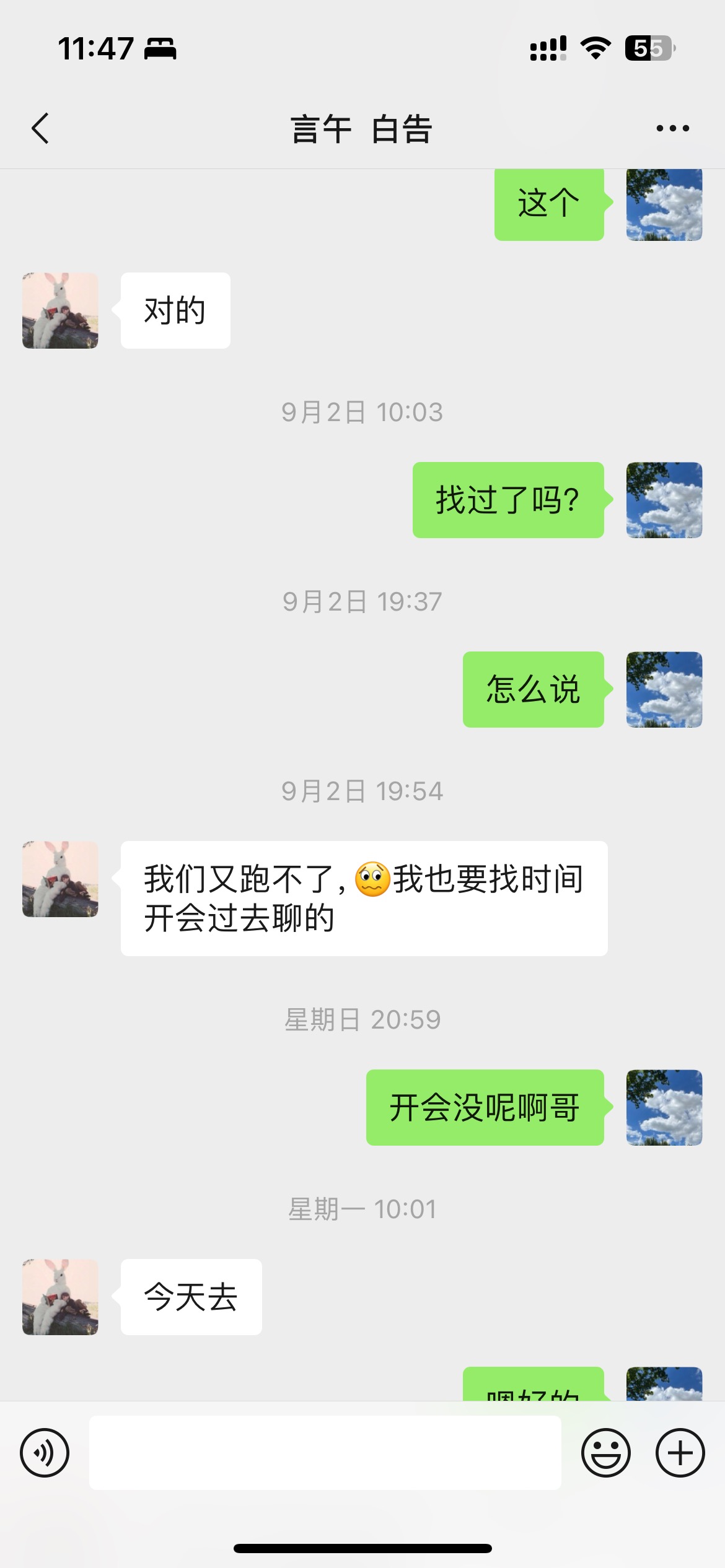Open the plus attachments menu
Screen dimensions: 725x1568
[680, 1452]
